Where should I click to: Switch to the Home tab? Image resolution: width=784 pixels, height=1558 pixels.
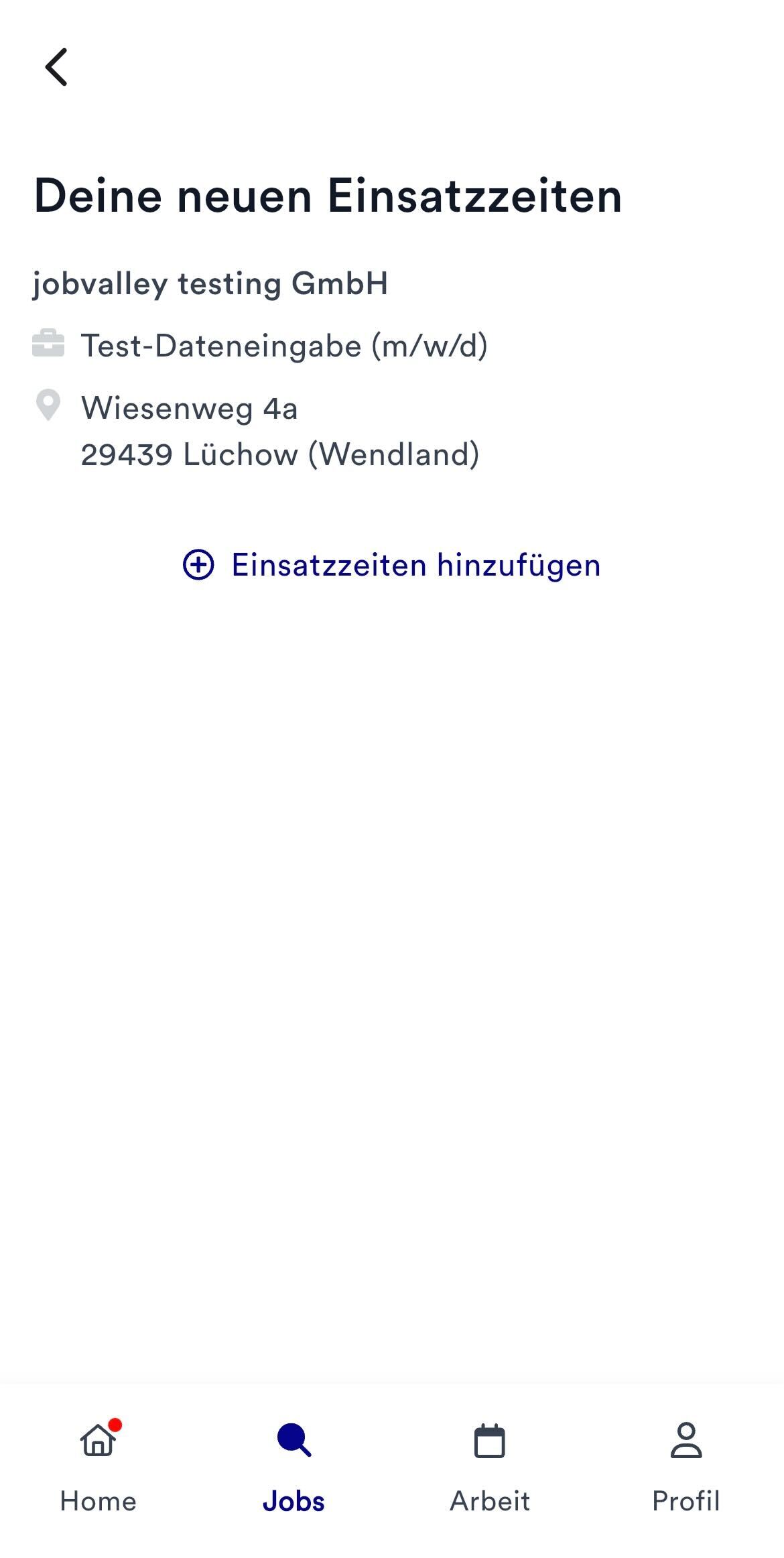point(98,1466)
